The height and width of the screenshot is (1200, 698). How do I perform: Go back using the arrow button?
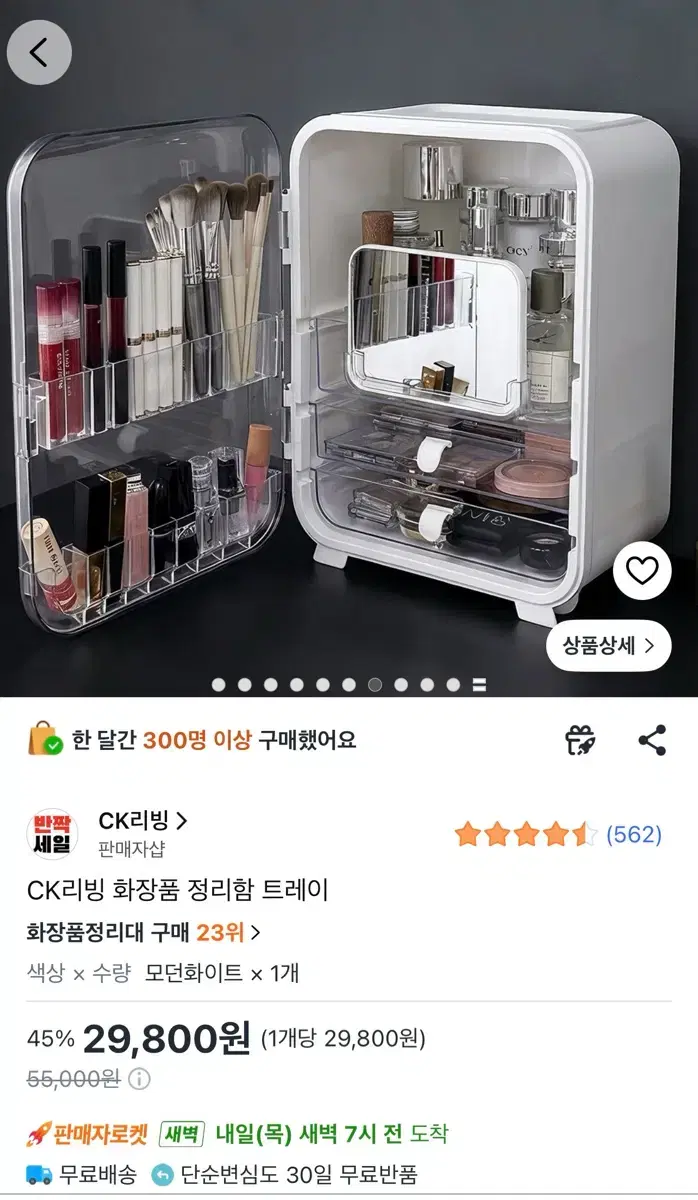tap(39, 52)
